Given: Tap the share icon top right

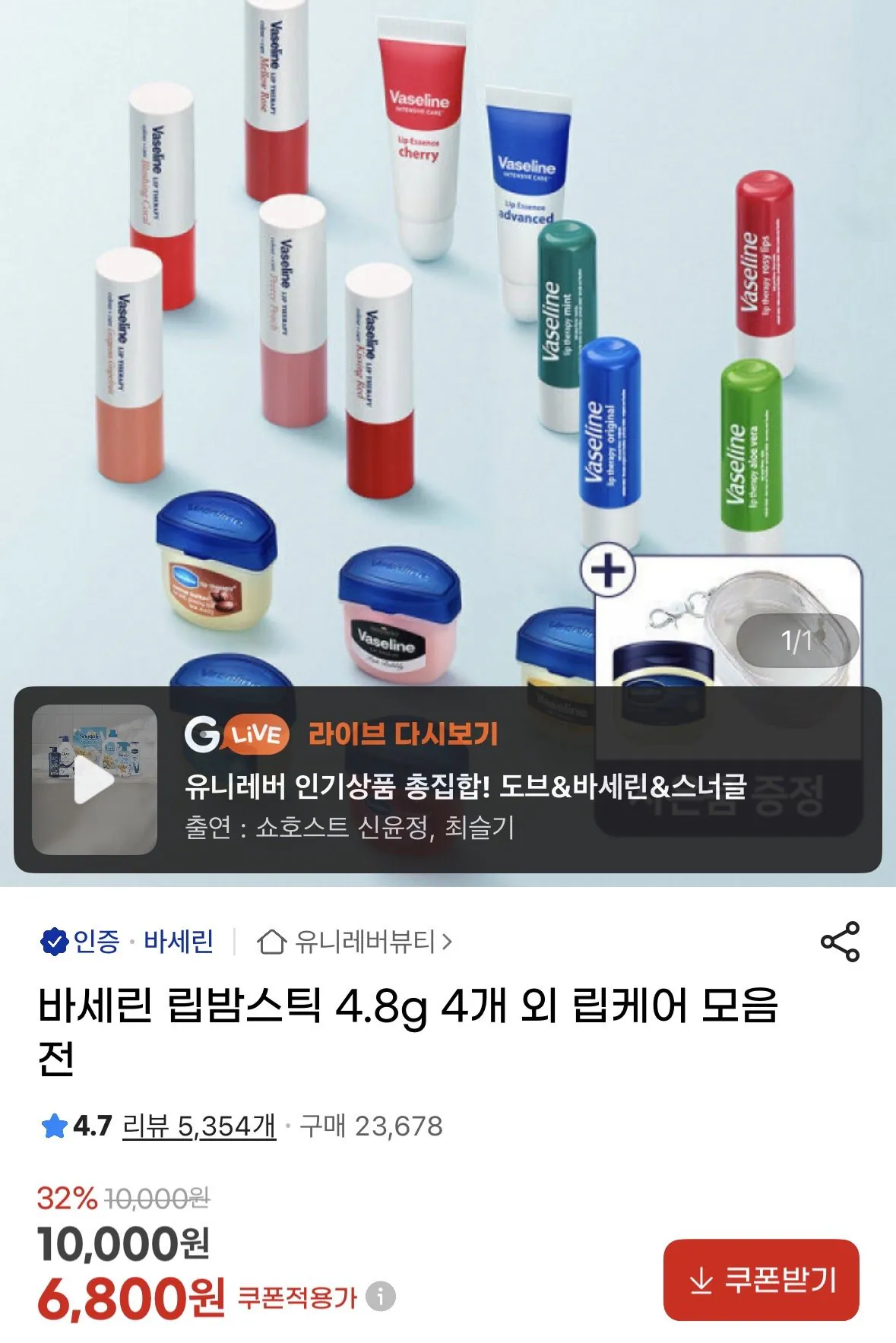Looking at the screenshot, I should pyautogui.click(x=839, y=942).
